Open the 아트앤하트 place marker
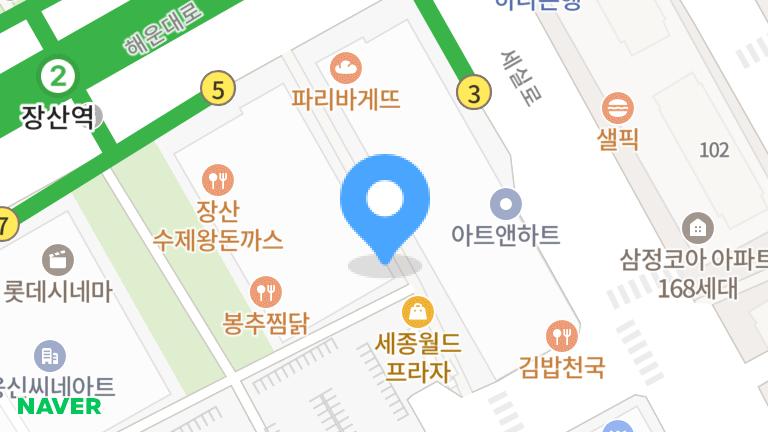Image resolution: width=768 pixels, height=432 pixels. click(x=506, y=205)
